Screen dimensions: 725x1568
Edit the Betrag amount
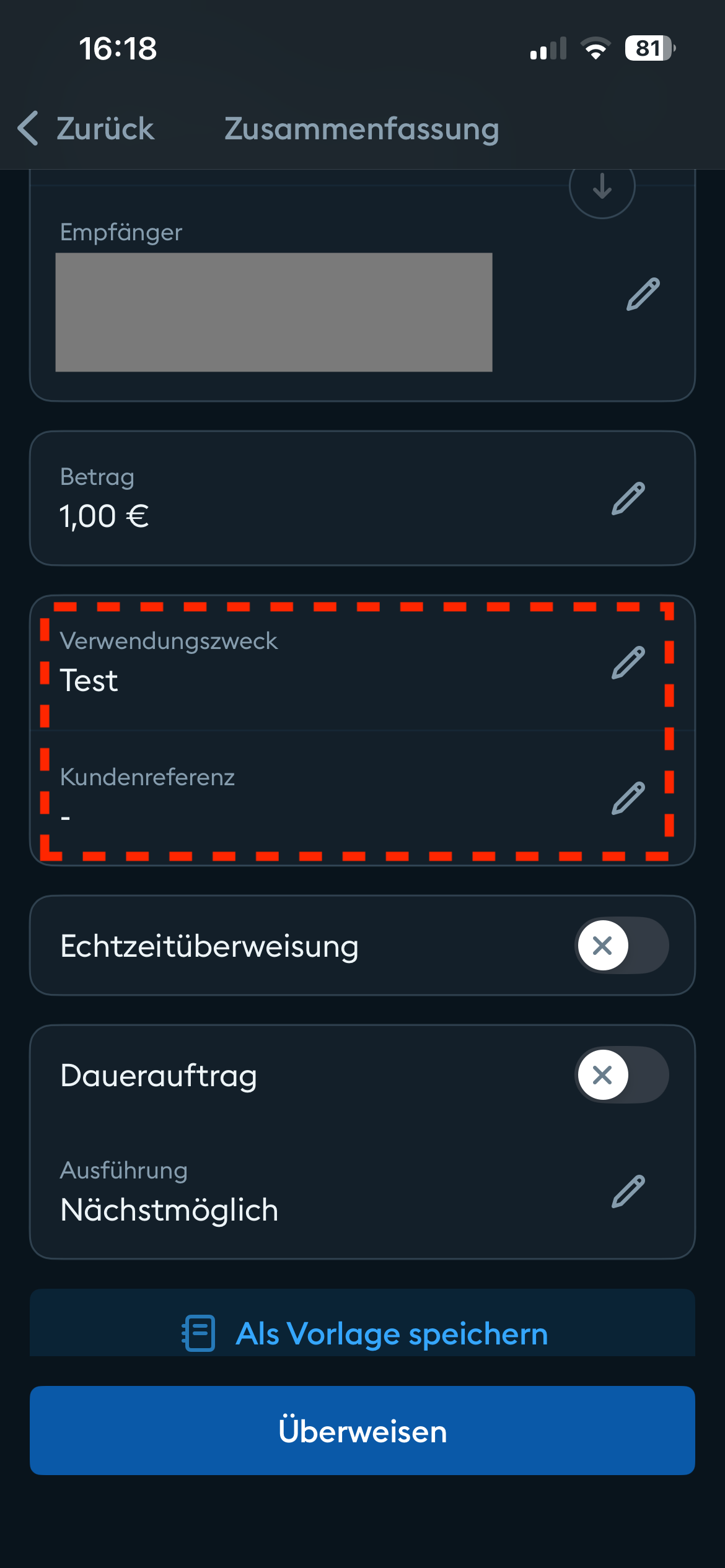628,499
